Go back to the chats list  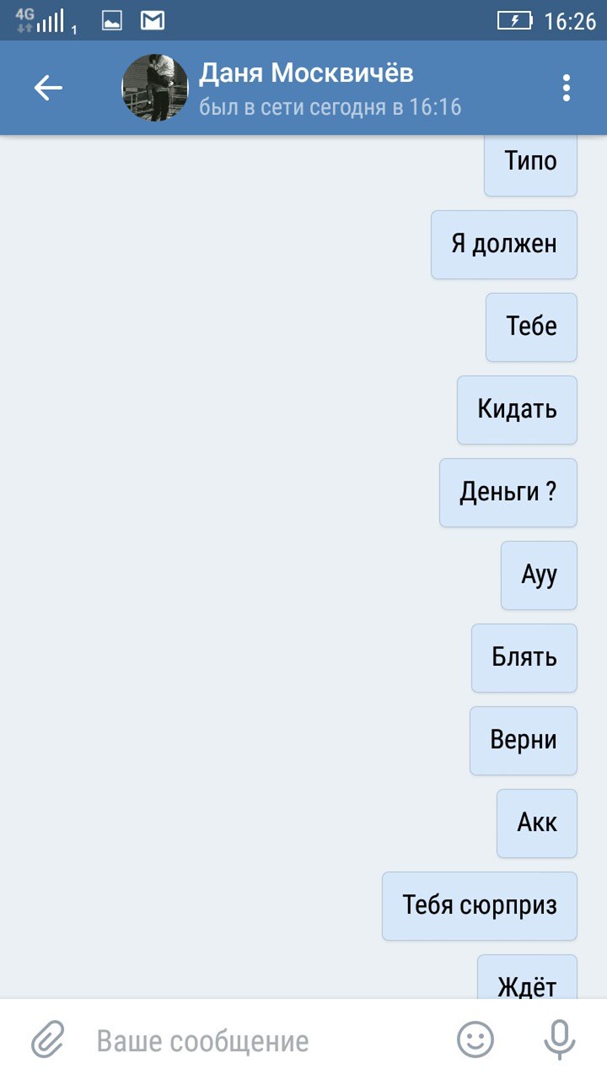coord(48,88)
